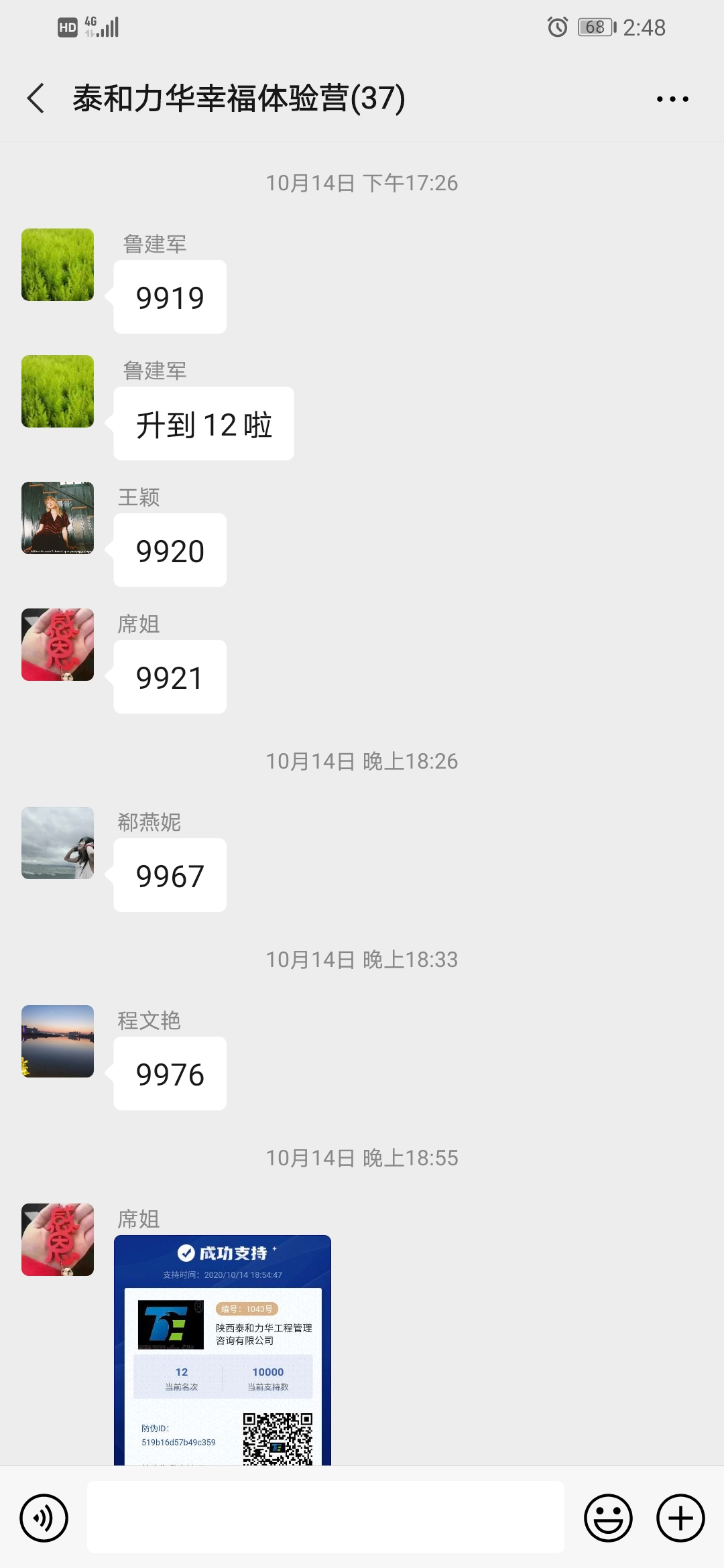The height and width of the screenshot is (1568, 724).
Task: Open 郗燕妮's avatar
Action: tap(57, 844)
